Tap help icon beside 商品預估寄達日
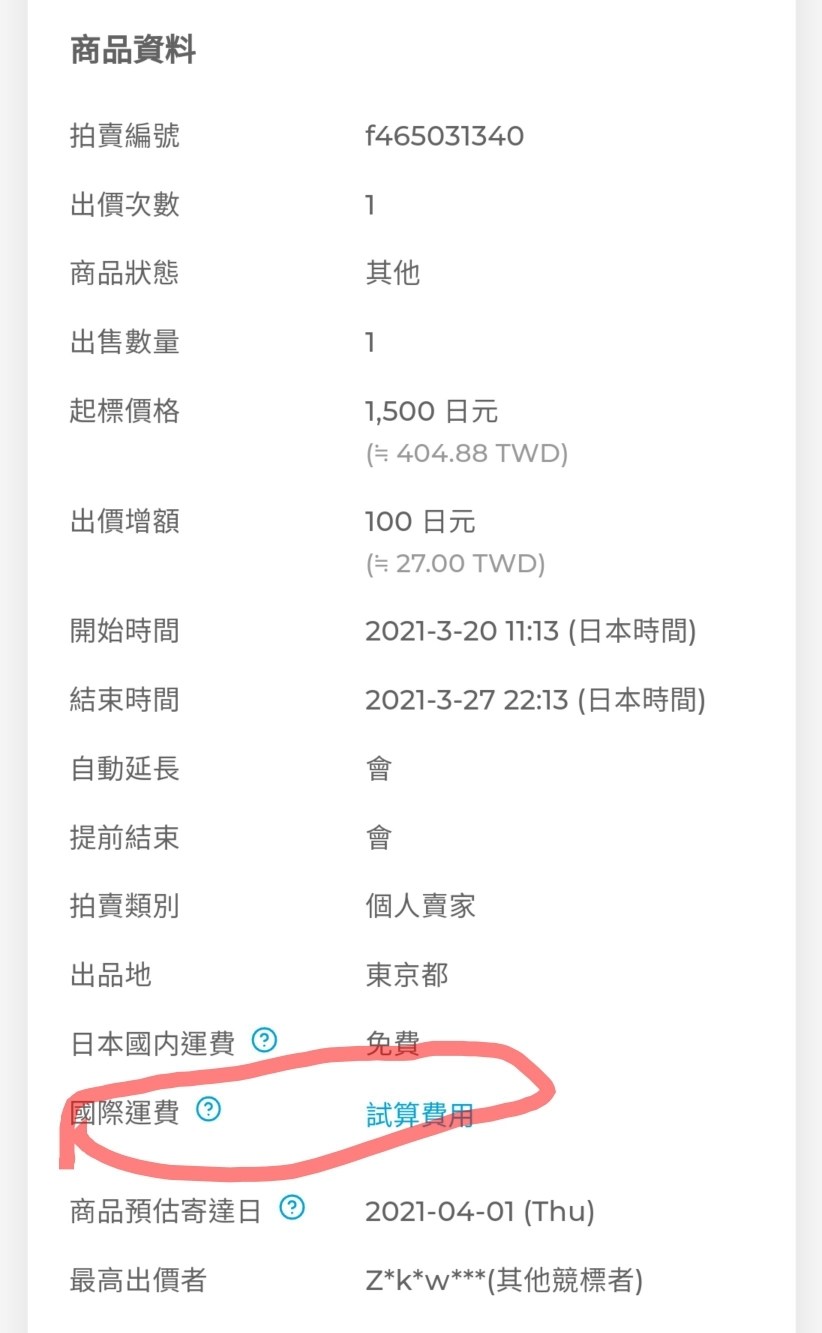Image resolution: width=822 pixels, height=1333 pixels. [x=292, y=1208]
